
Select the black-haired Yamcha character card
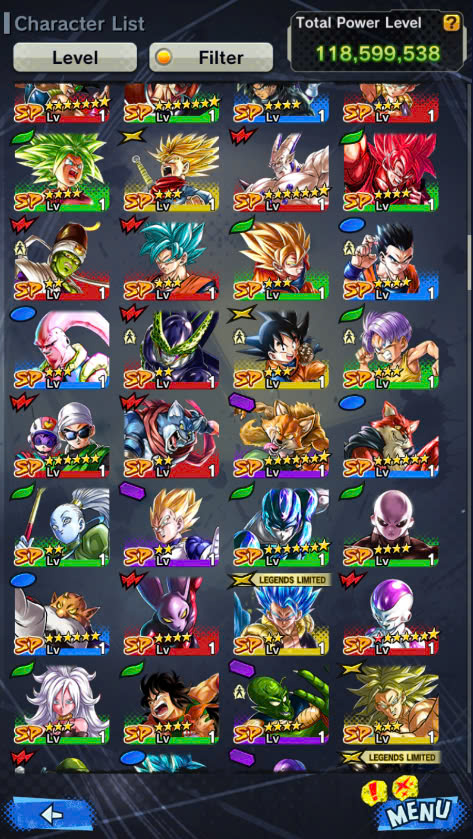(x=171, y=705)
